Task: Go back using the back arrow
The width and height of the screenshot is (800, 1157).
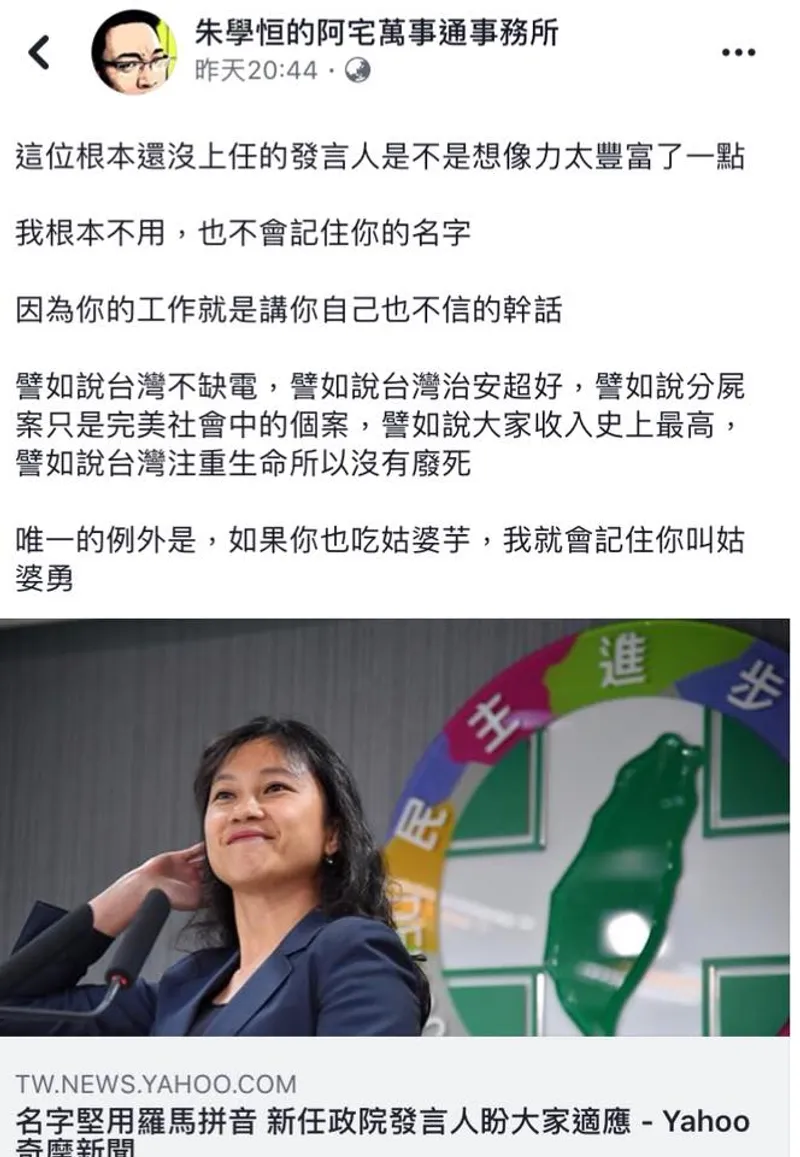Action: 39,53
